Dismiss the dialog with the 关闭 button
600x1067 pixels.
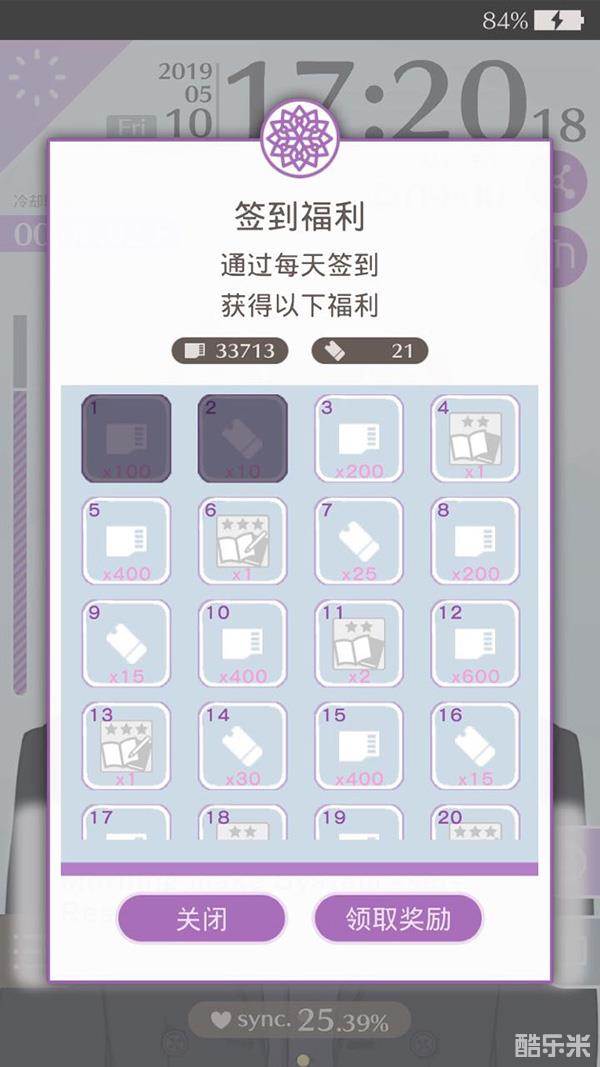point(201,918)
